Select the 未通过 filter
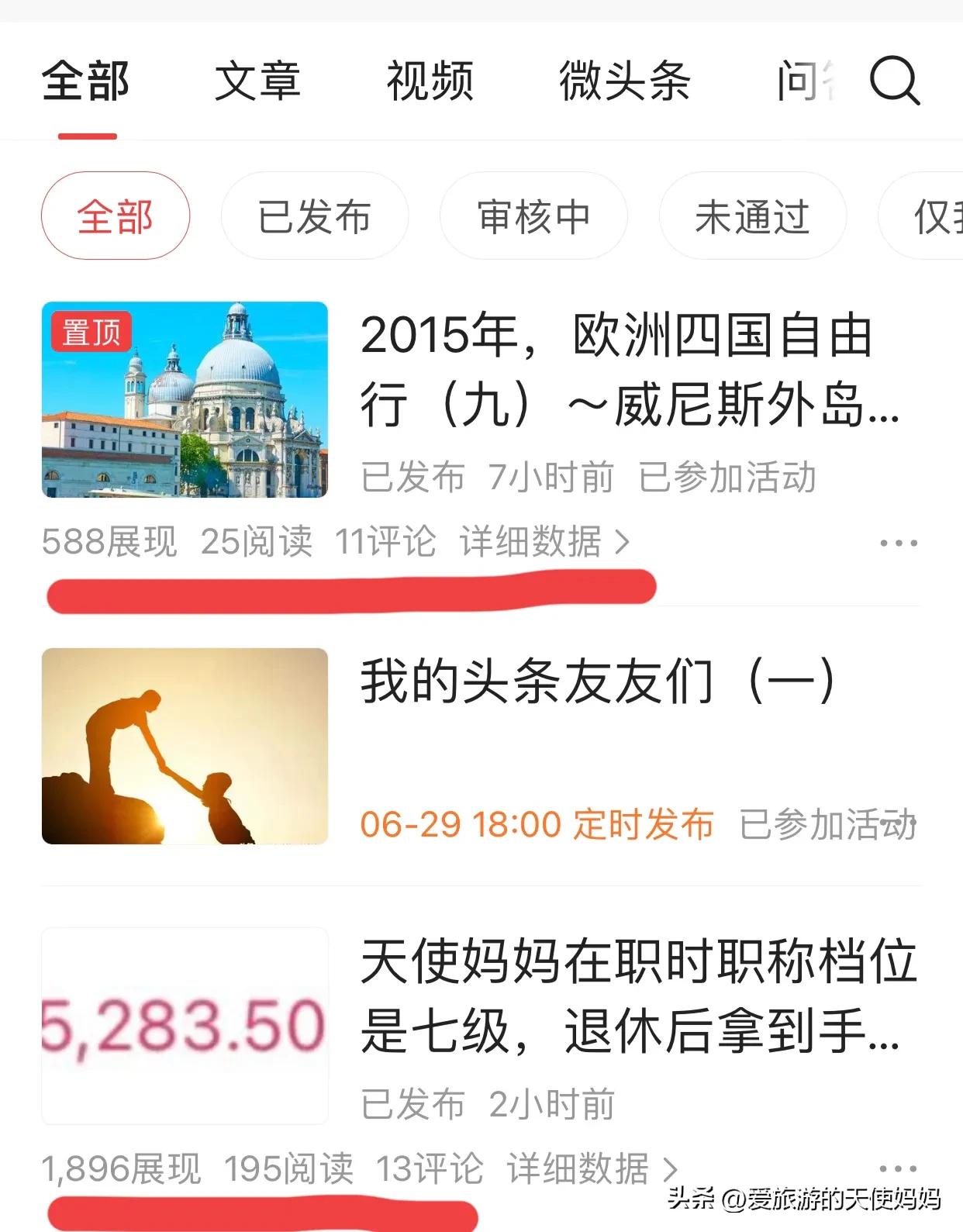This screenshot has height=1232, width=963. click(x=751, y=217)
